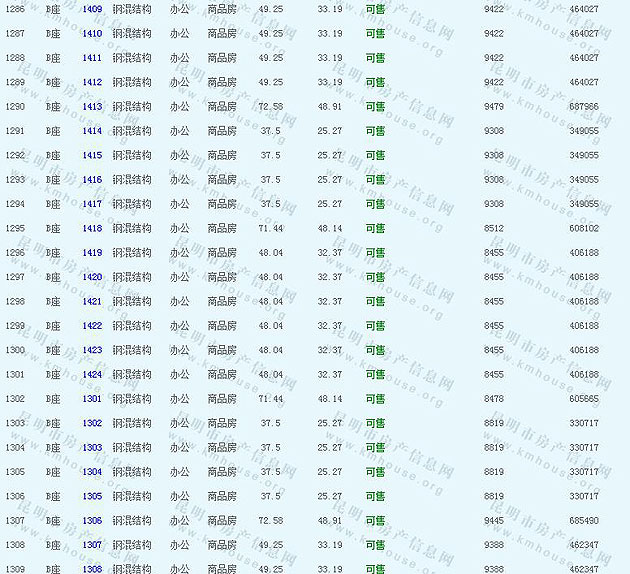The height and width of the screenshot is (574, 630).
Task: Tap room number 1424
Action: click(92, 375)
